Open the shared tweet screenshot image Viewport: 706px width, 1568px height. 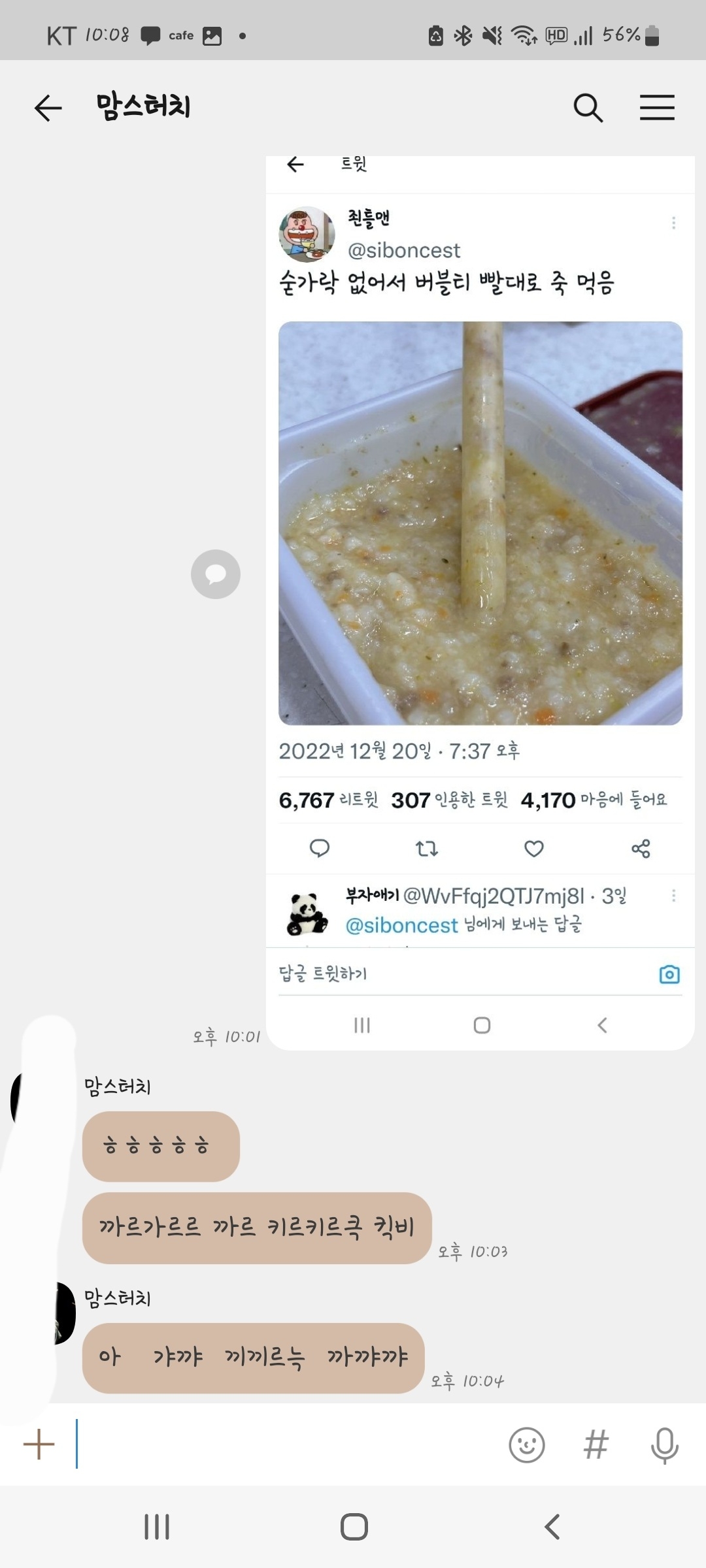[x=480, y=602]
